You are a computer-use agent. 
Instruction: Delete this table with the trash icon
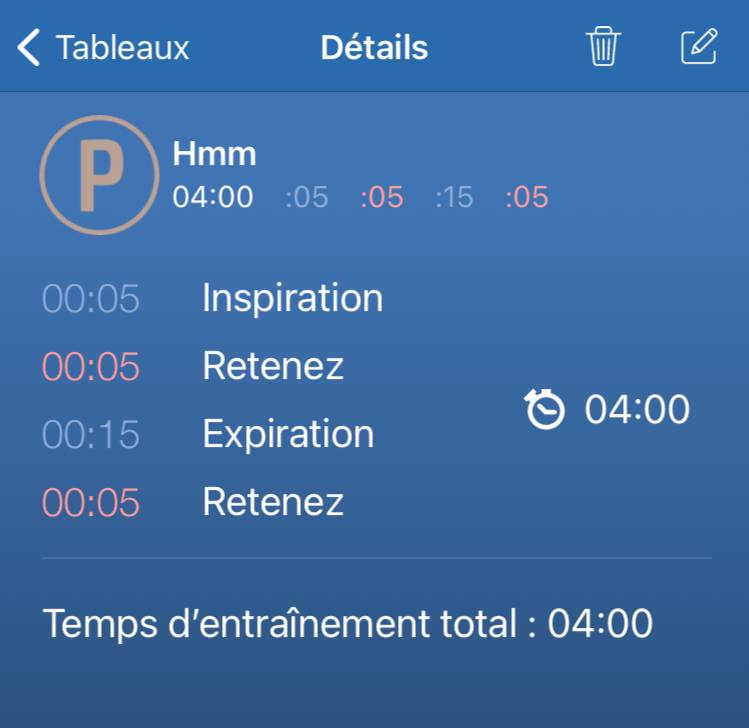[603, 47]
